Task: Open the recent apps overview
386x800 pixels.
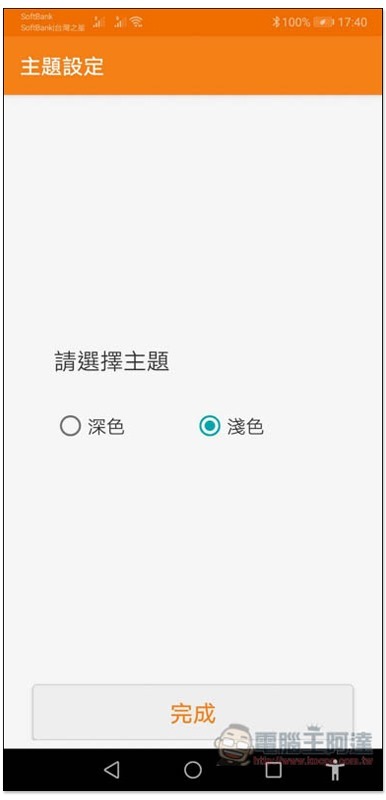Action: point(274,769)
